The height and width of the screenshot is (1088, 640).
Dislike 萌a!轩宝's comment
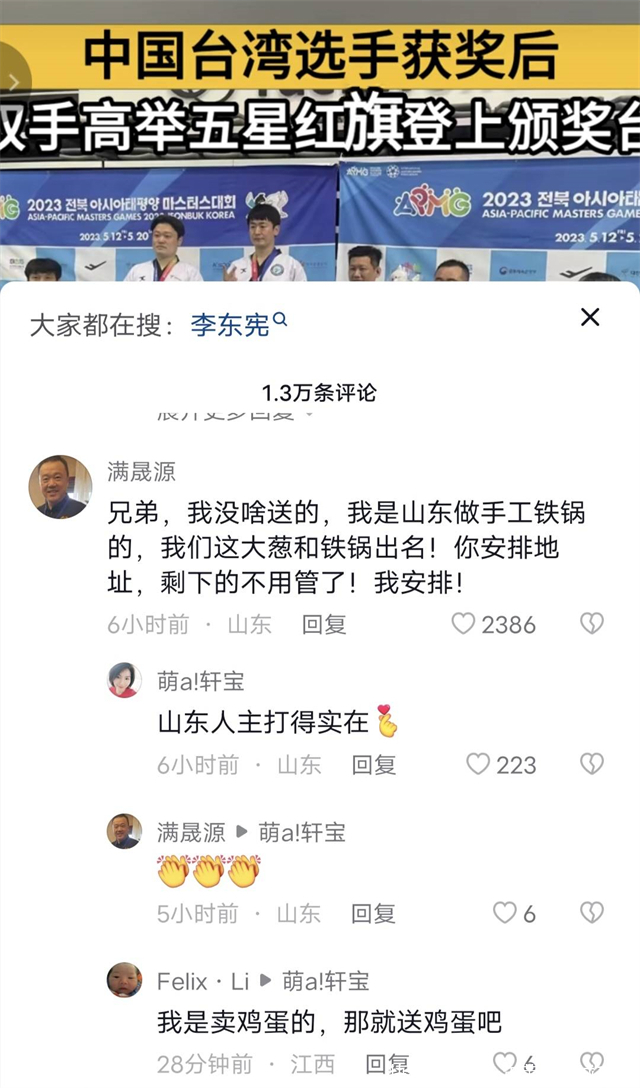(592, 765)
